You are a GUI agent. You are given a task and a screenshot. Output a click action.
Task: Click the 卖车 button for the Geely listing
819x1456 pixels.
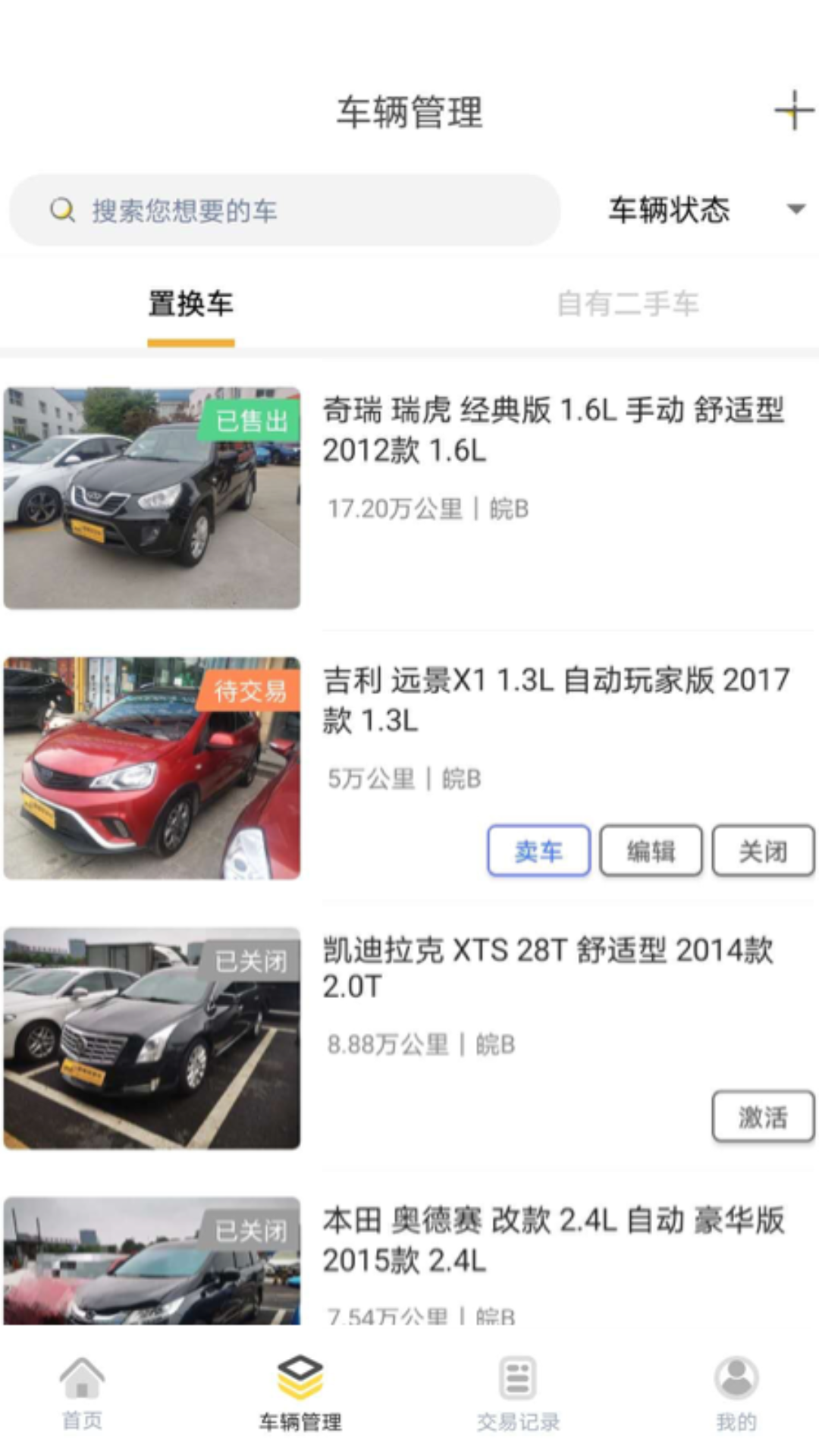(x=539, y=851)
